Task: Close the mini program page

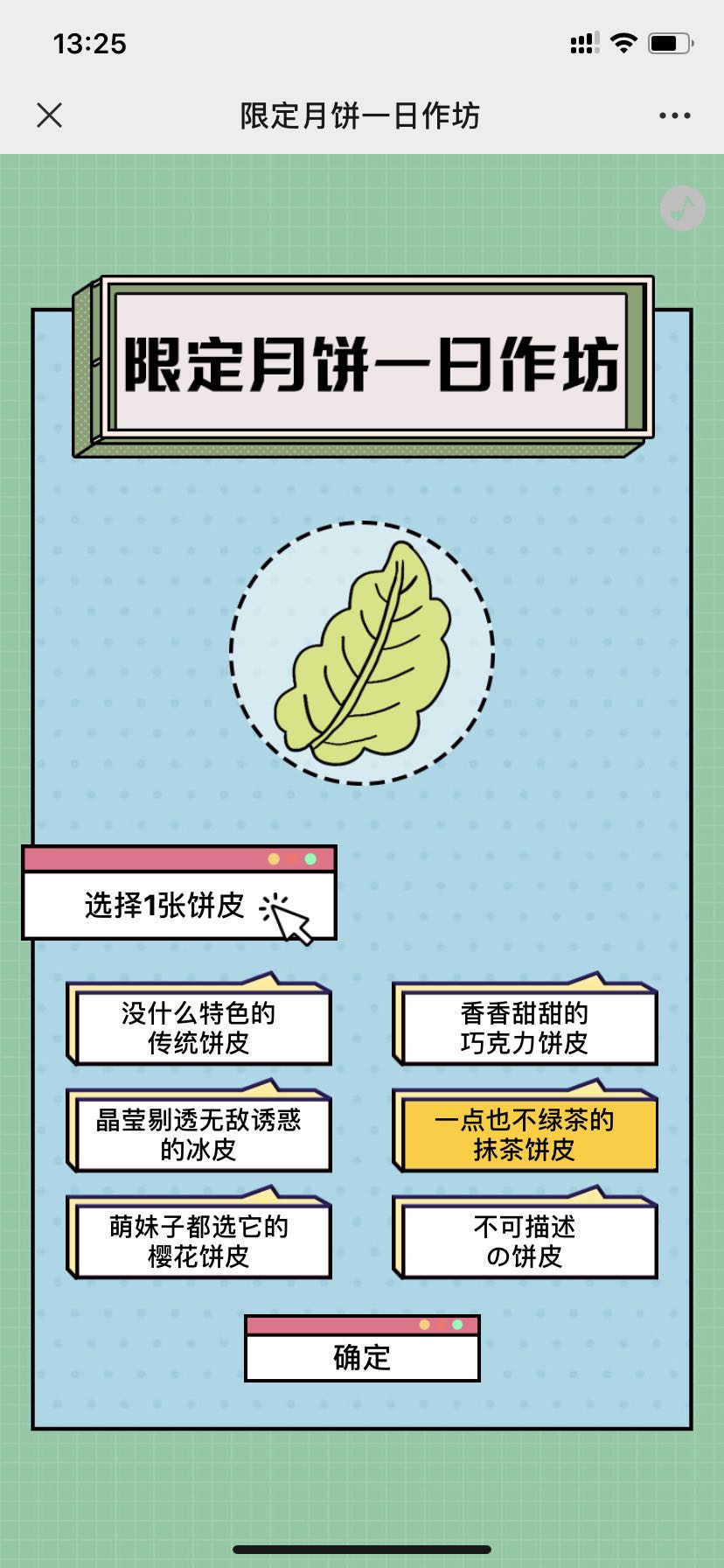Action: coord(50,115)
